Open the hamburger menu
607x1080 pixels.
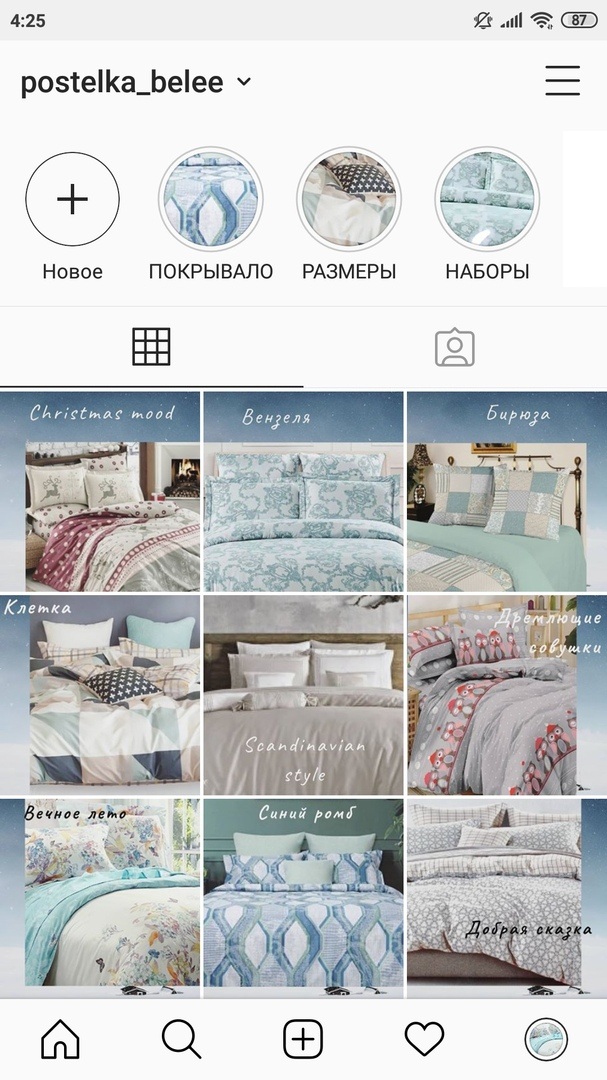(x=562, y=81)
